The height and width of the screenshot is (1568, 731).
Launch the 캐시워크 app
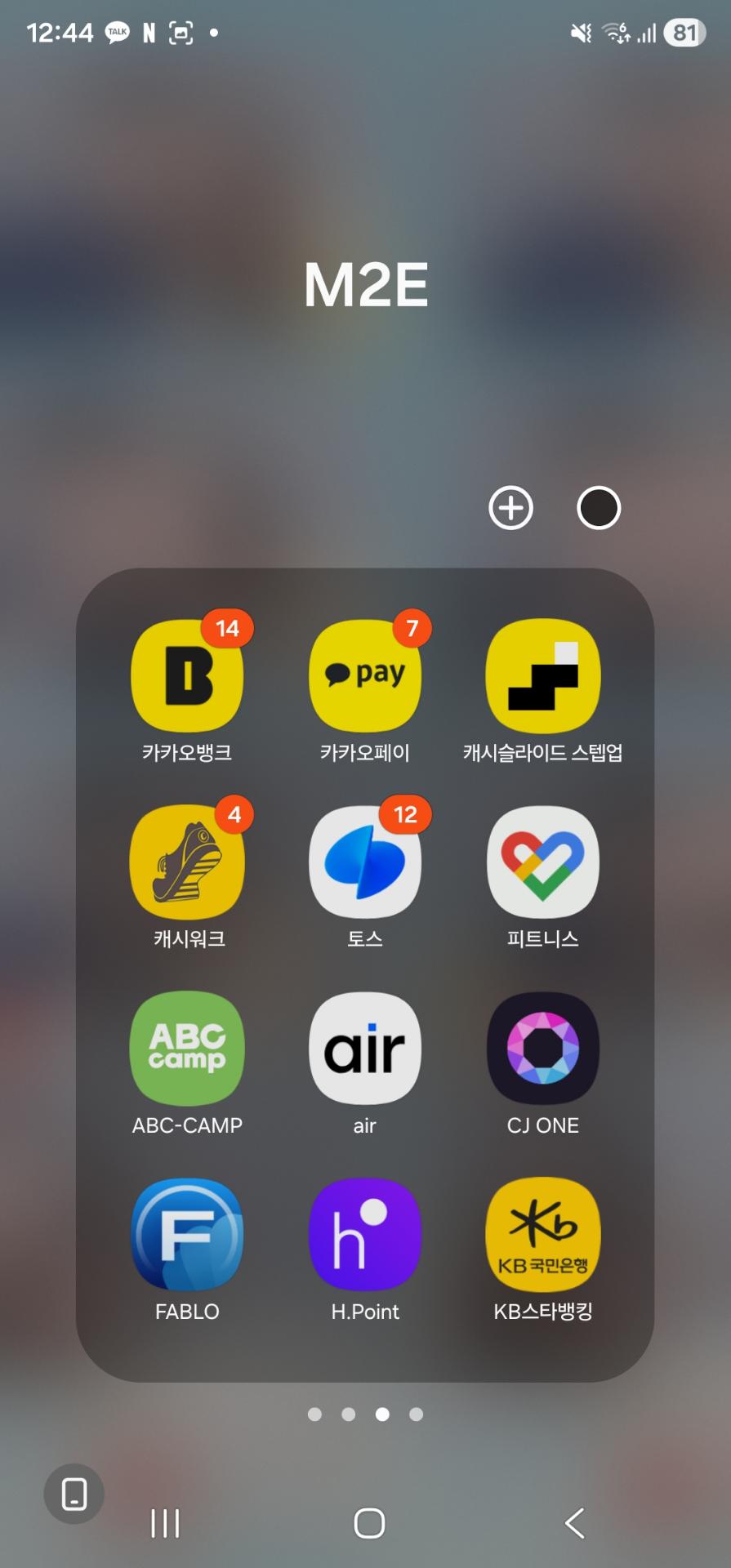tap(187, 862)
